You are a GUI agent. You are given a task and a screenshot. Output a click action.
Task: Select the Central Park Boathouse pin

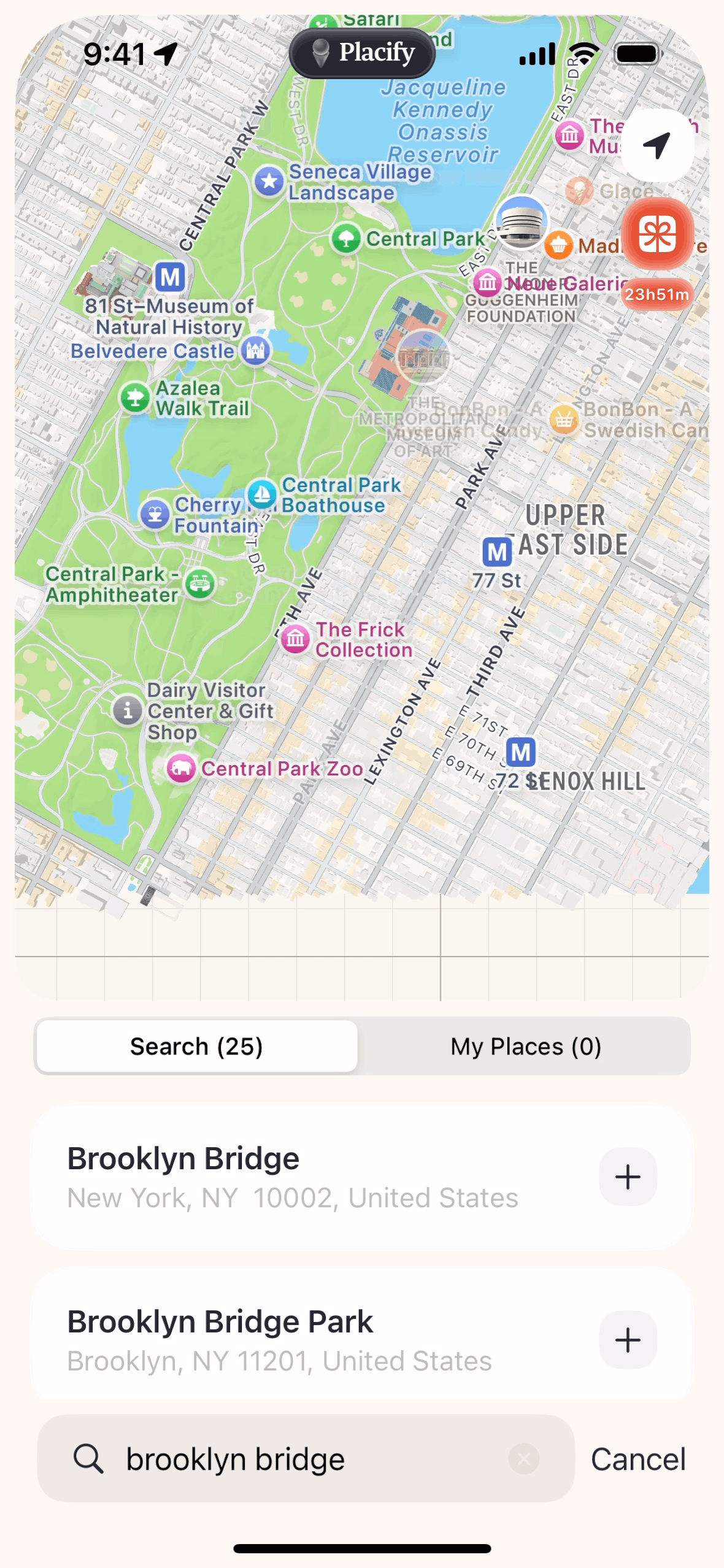coord(262,494)
